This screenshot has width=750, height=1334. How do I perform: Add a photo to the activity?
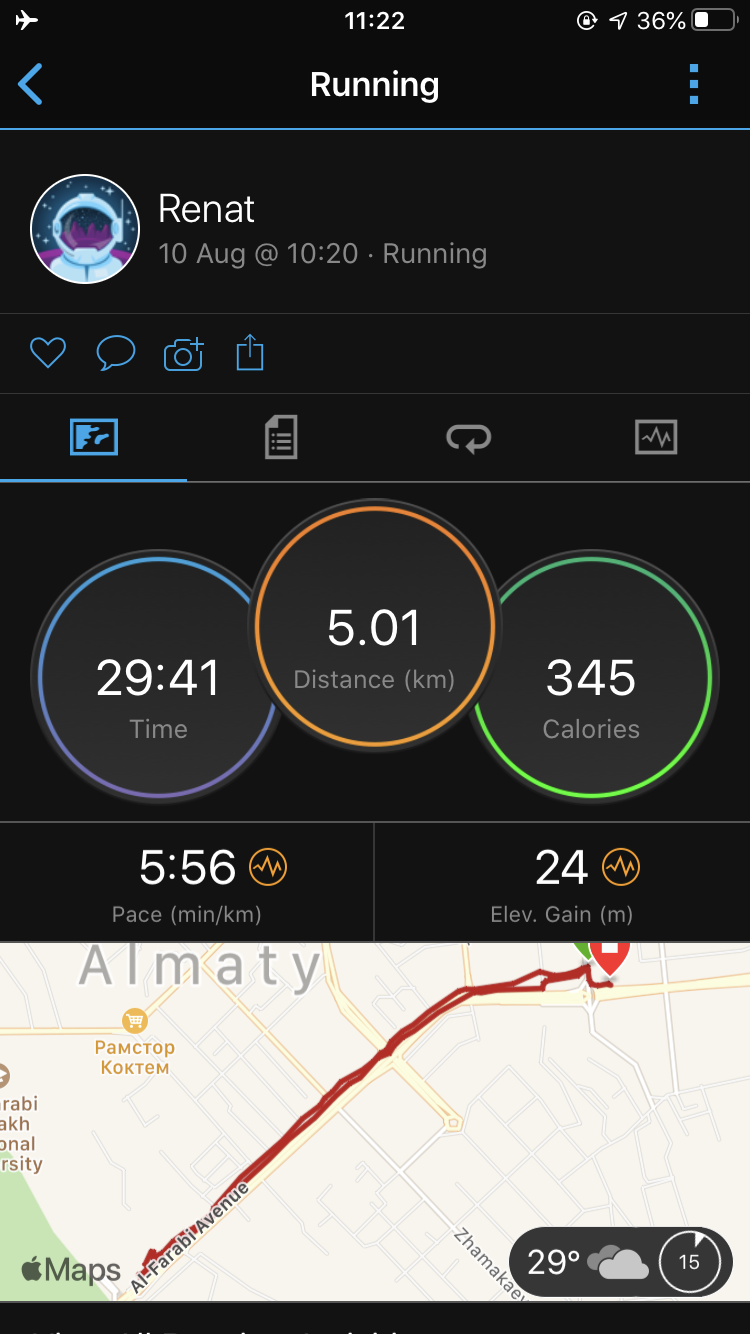(183, 353)
